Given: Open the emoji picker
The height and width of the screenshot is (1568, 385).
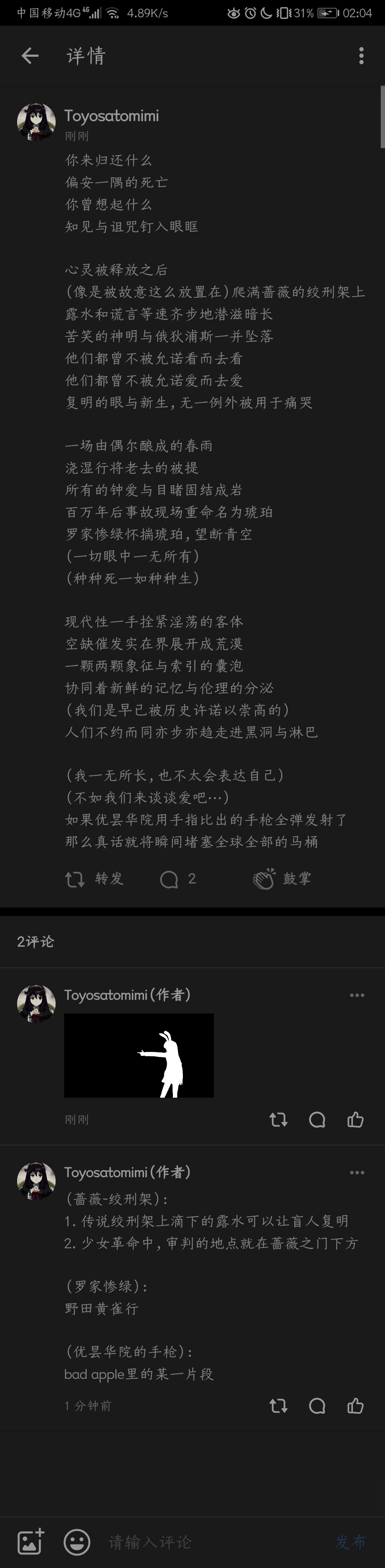Looking at the screenshot, I should coord(77,1542).
